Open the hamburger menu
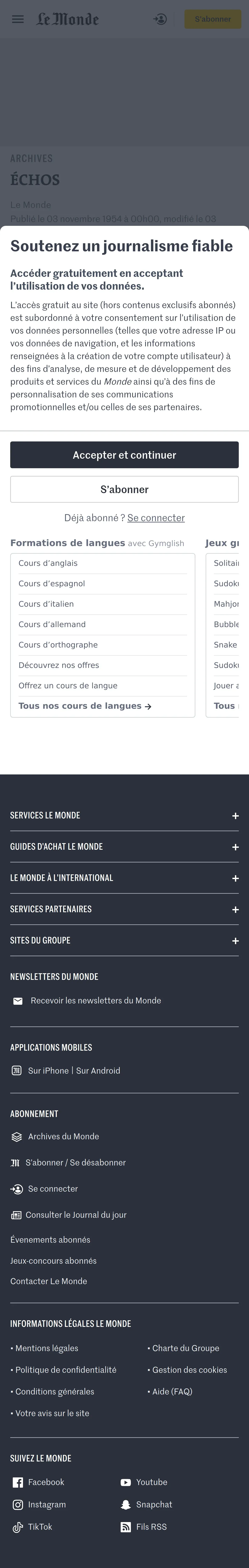249x1568 pixels. click(x=18, y=19)
